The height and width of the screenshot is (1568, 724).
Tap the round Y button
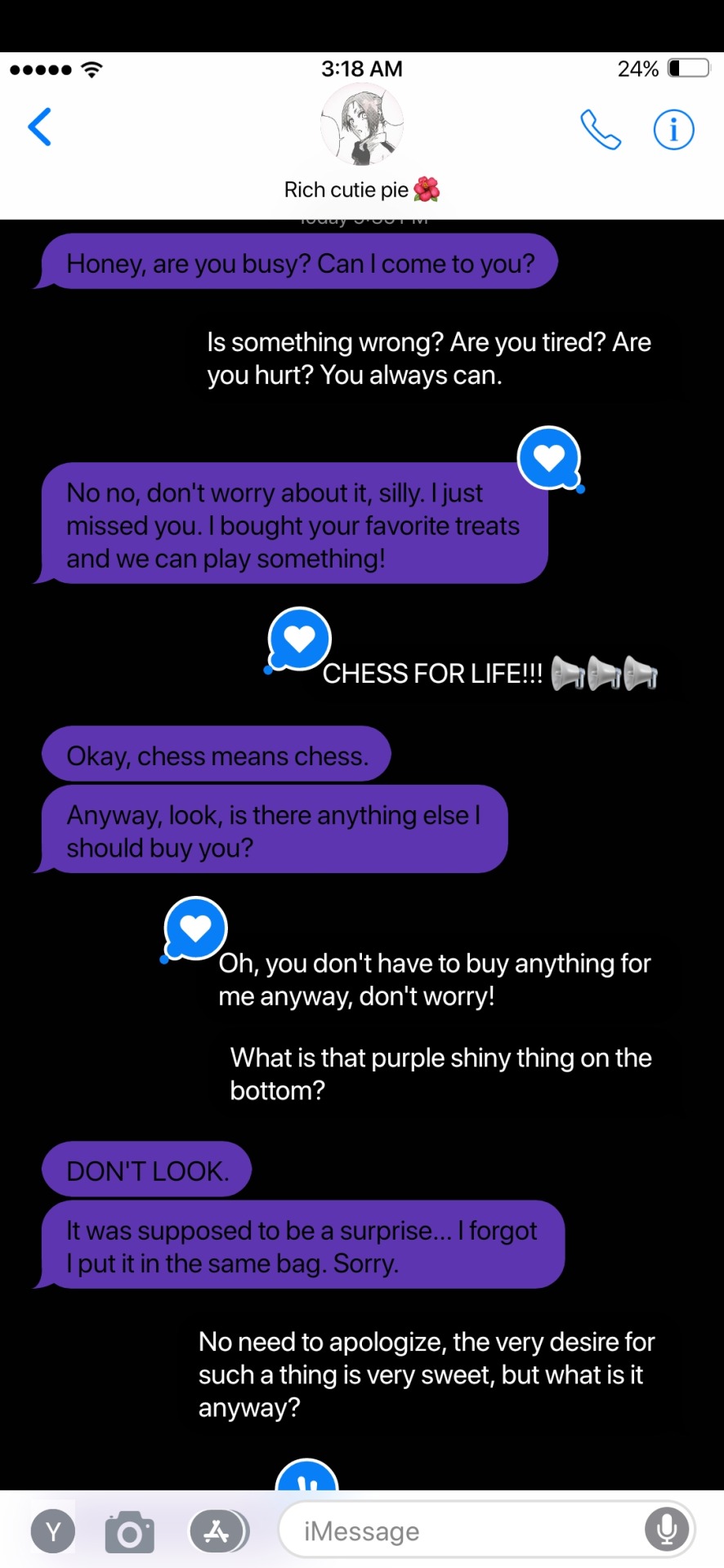click(x=53, y=1531)
